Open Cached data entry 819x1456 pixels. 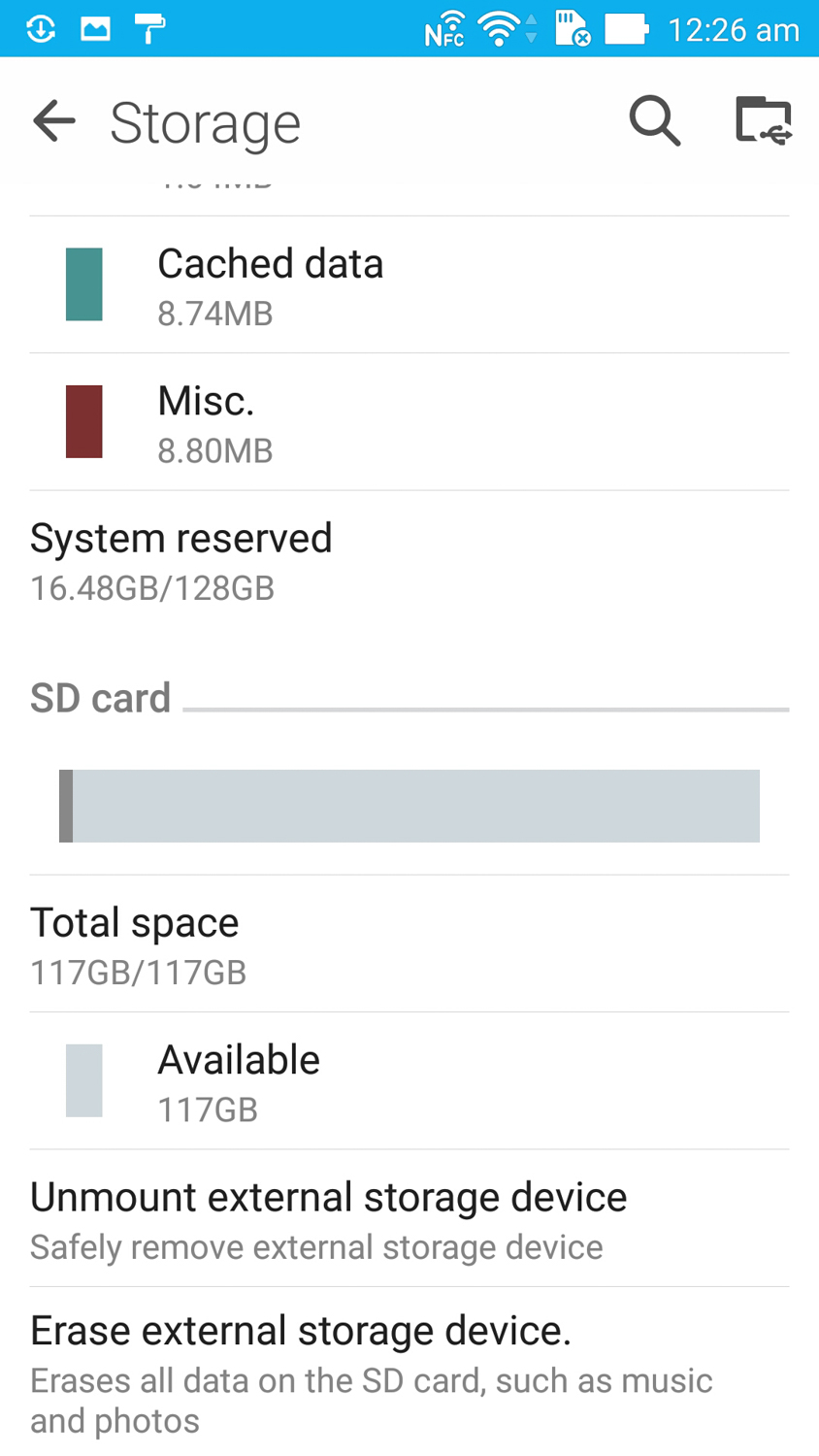point(408,285)
